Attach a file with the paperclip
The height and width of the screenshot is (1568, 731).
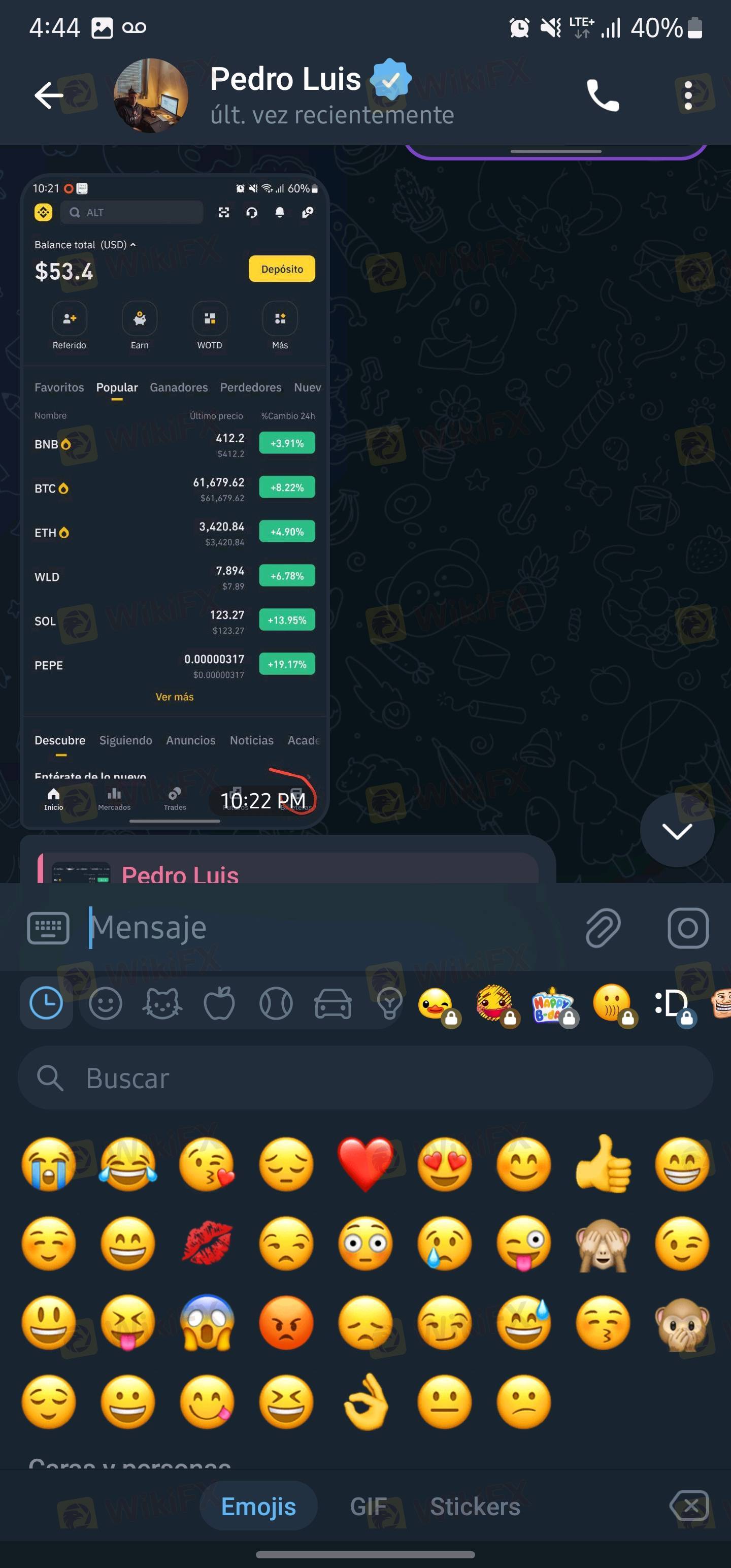(x=603, y=928)
